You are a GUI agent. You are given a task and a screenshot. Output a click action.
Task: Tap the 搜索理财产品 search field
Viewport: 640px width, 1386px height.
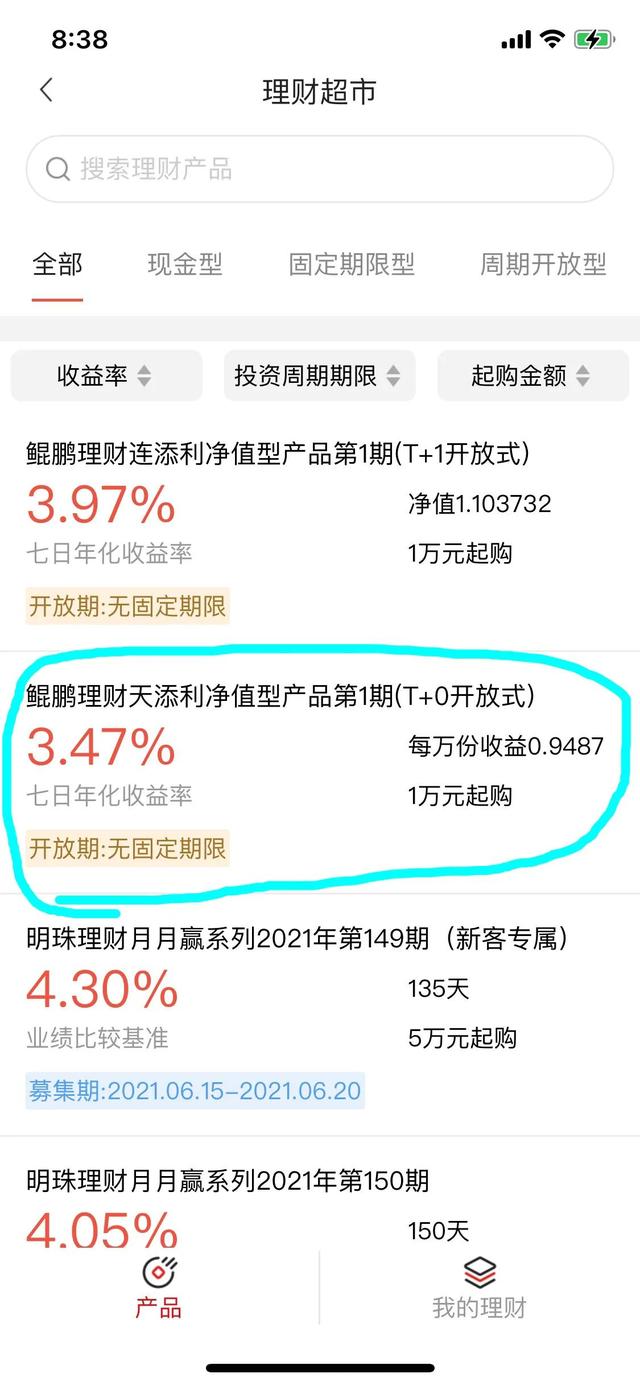319,169
